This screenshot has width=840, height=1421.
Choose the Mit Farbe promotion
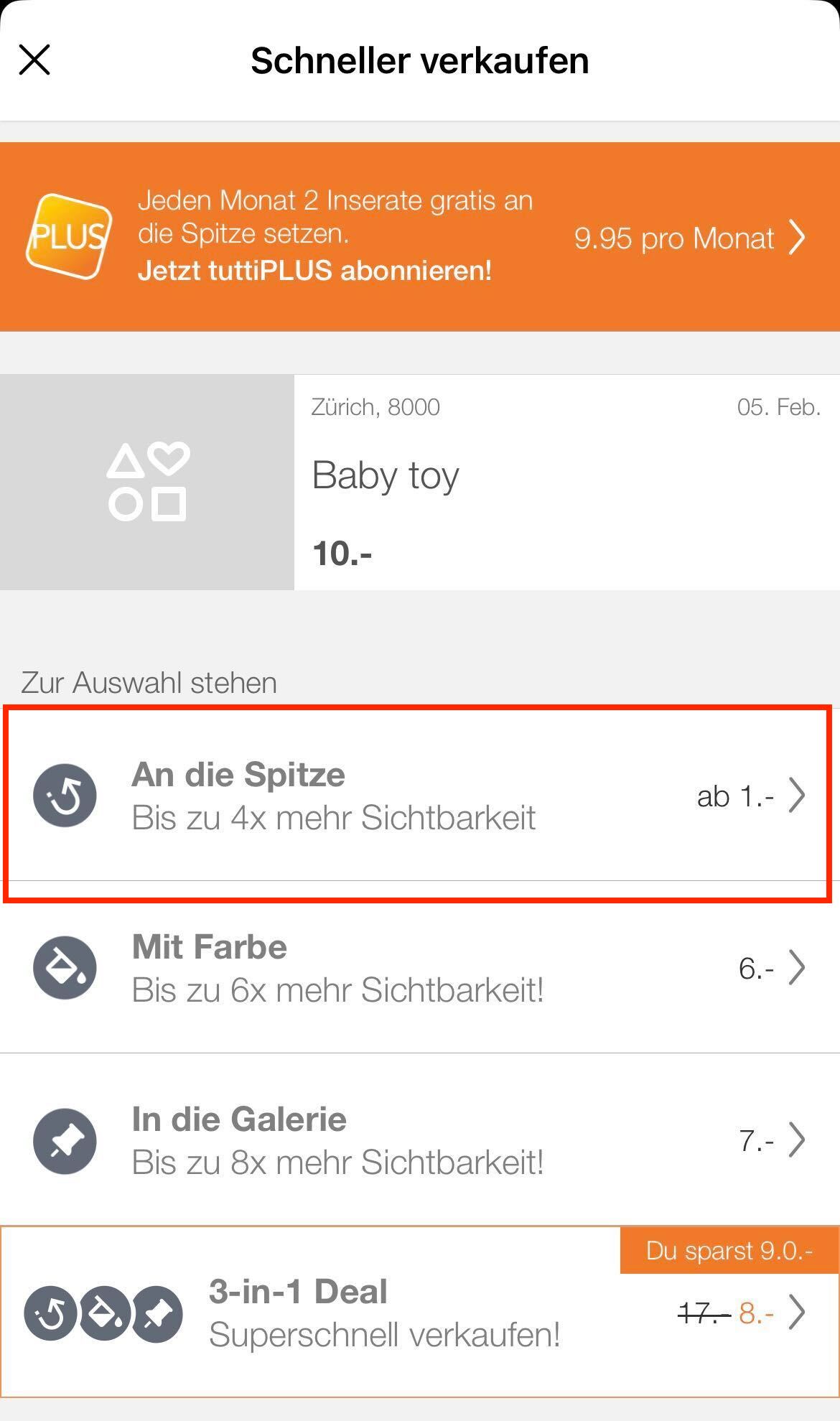[419, 968]
